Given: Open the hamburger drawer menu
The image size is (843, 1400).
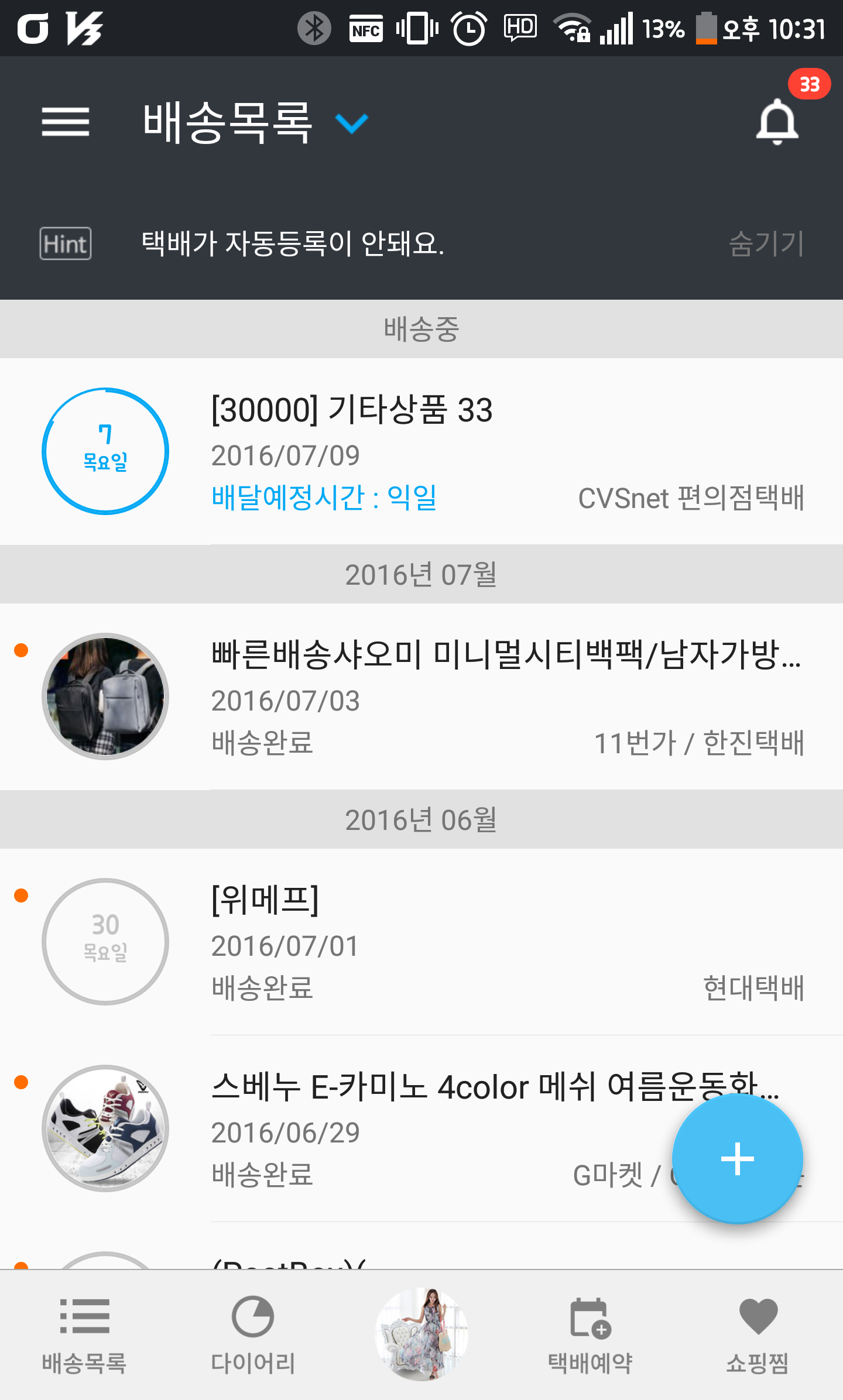Looking at the screenshot, I should tap(66, 122).
